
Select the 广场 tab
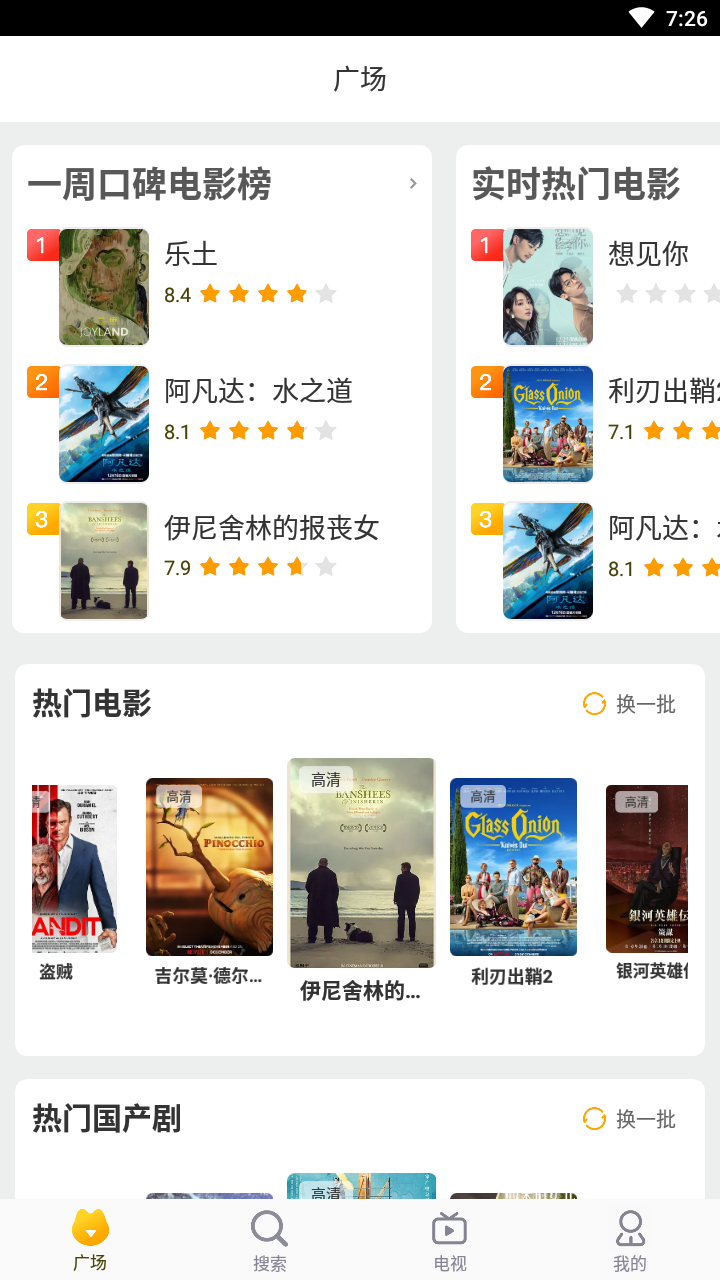90,1241
